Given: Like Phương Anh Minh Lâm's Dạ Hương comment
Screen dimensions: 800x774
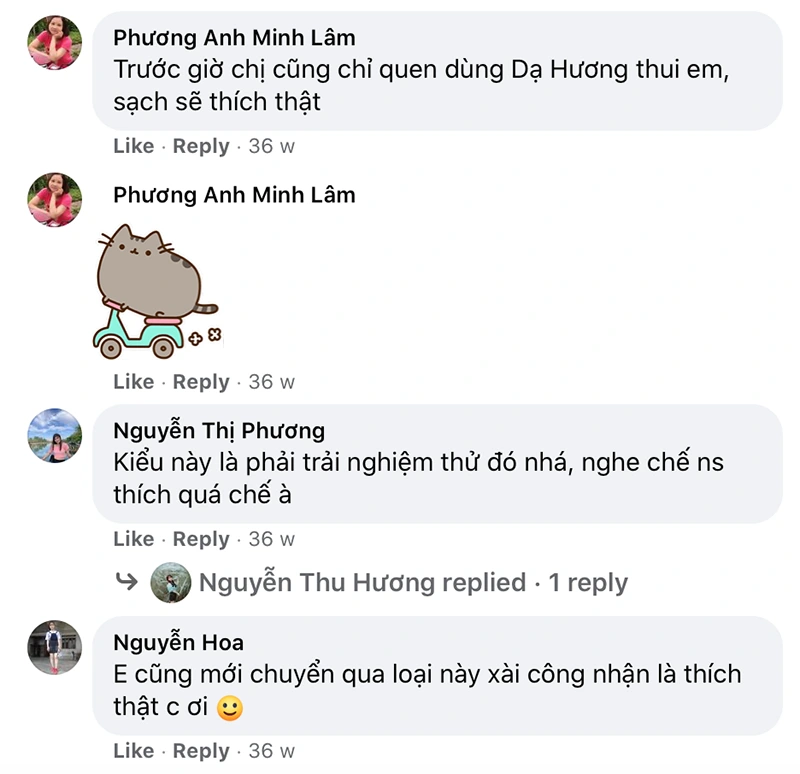Looking at the screenshot, I should pos(133,146).
